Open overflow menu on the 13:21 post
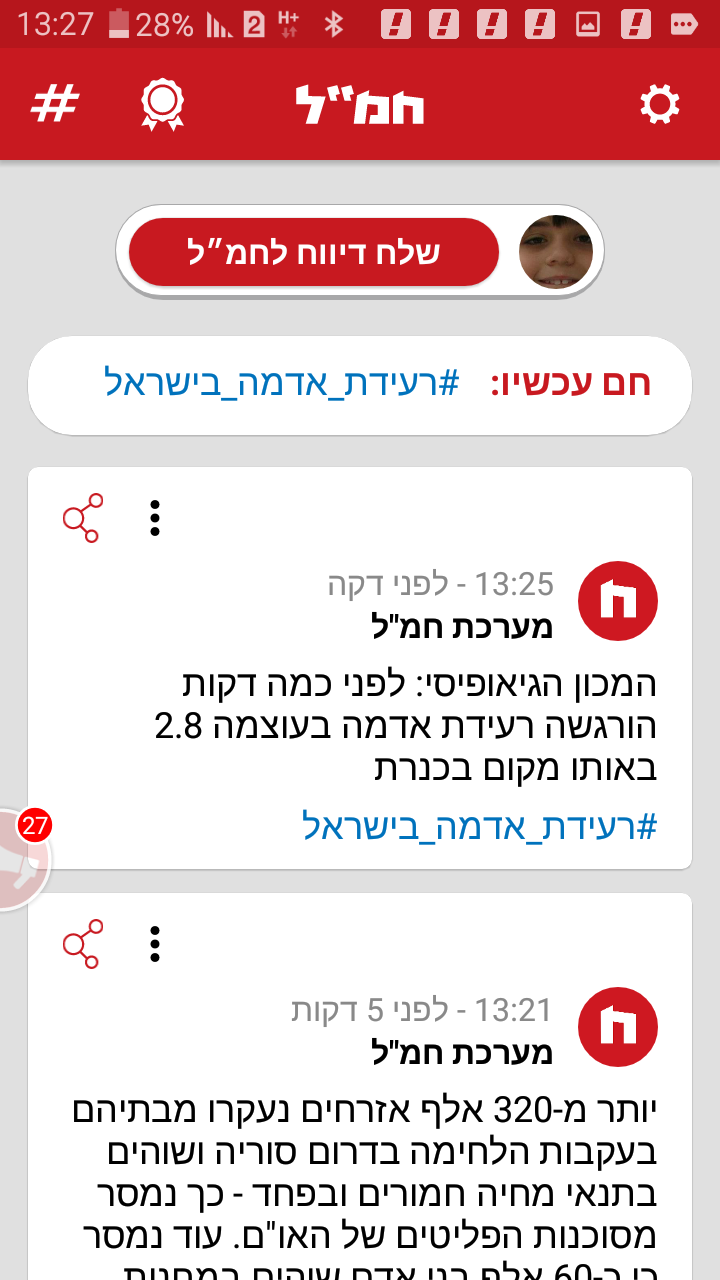 click(154, 943)
